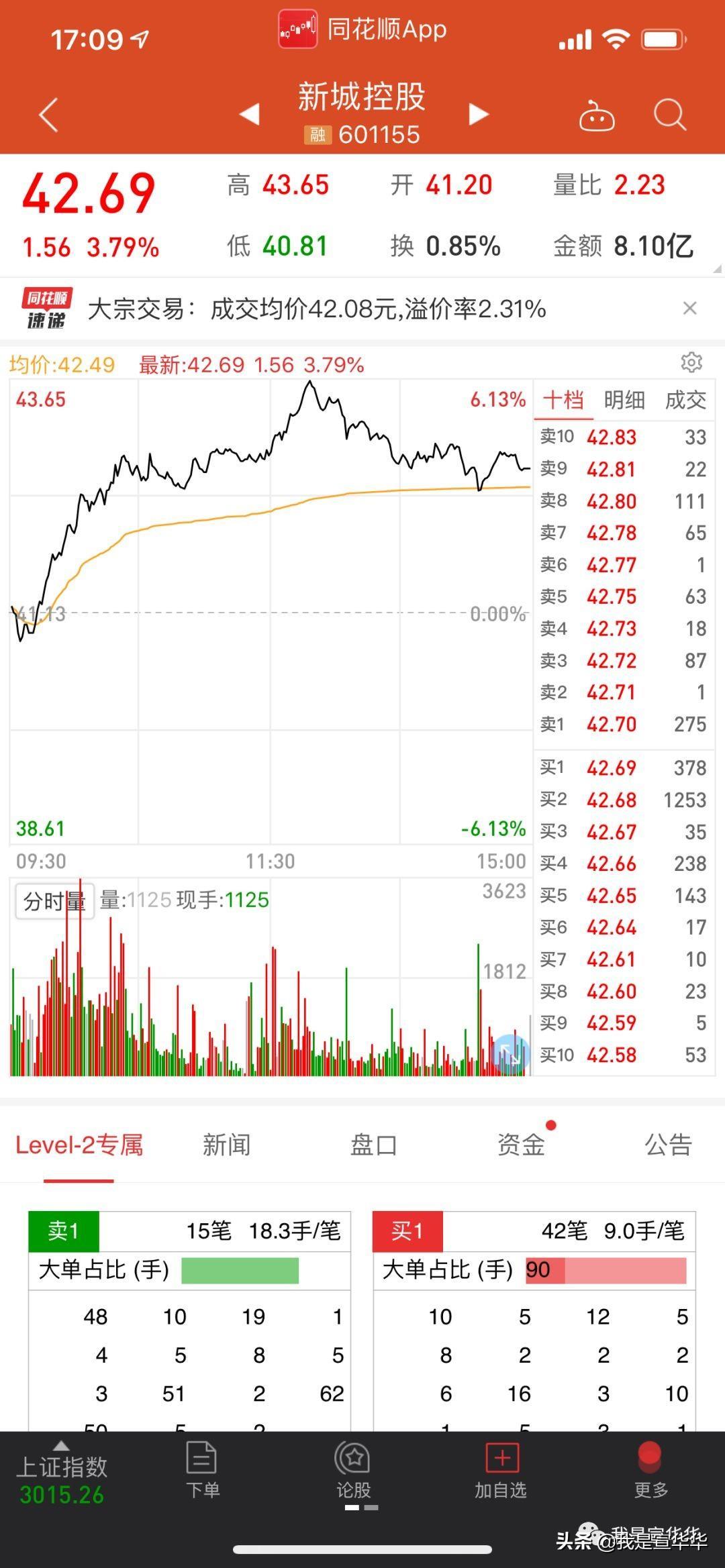Open chart settings gear
This screenshot has height=1568, width=725.
coord(691,362)
